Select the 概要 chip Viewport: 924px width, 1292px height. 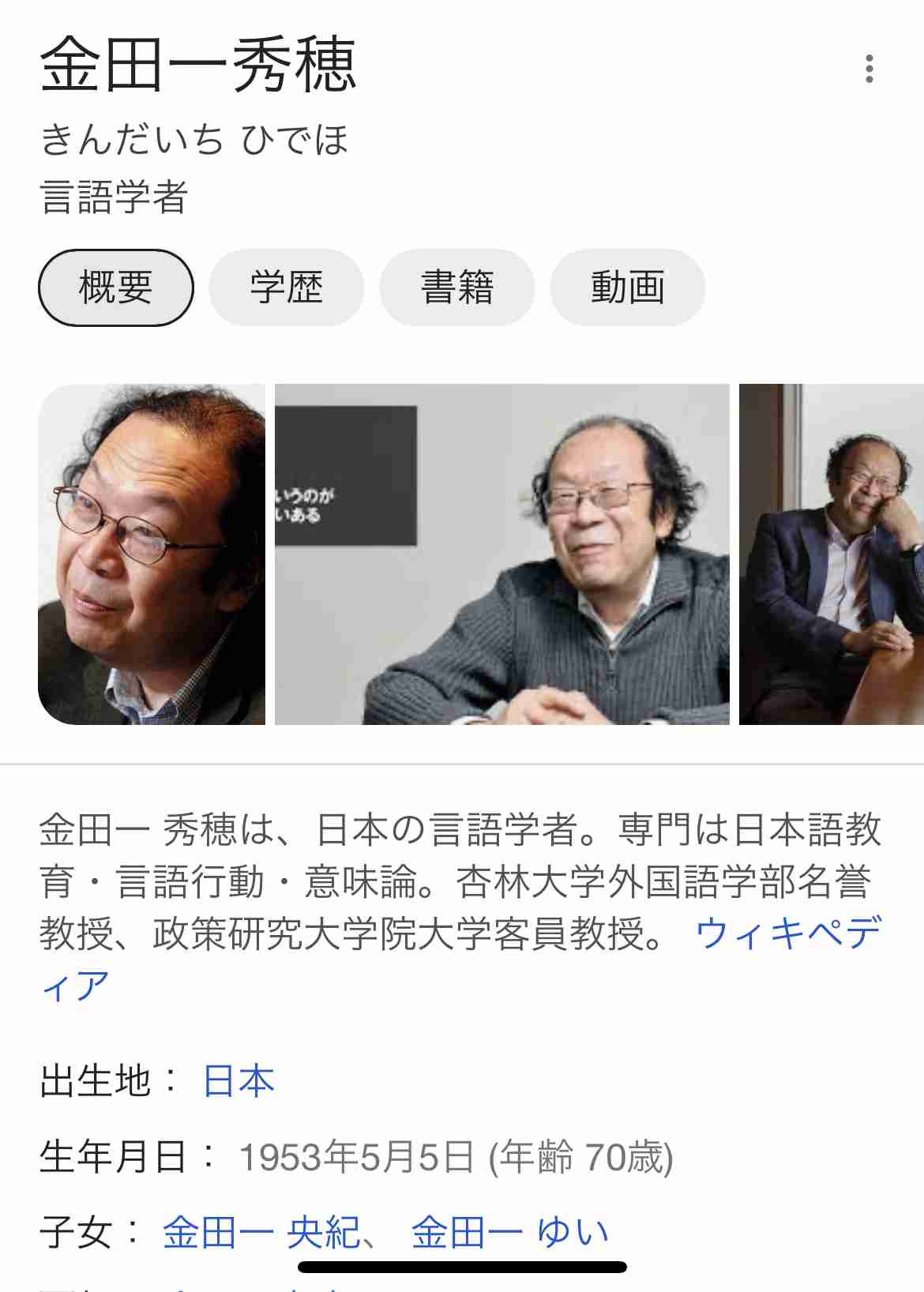pyautogui.click(x=116, y=287)
